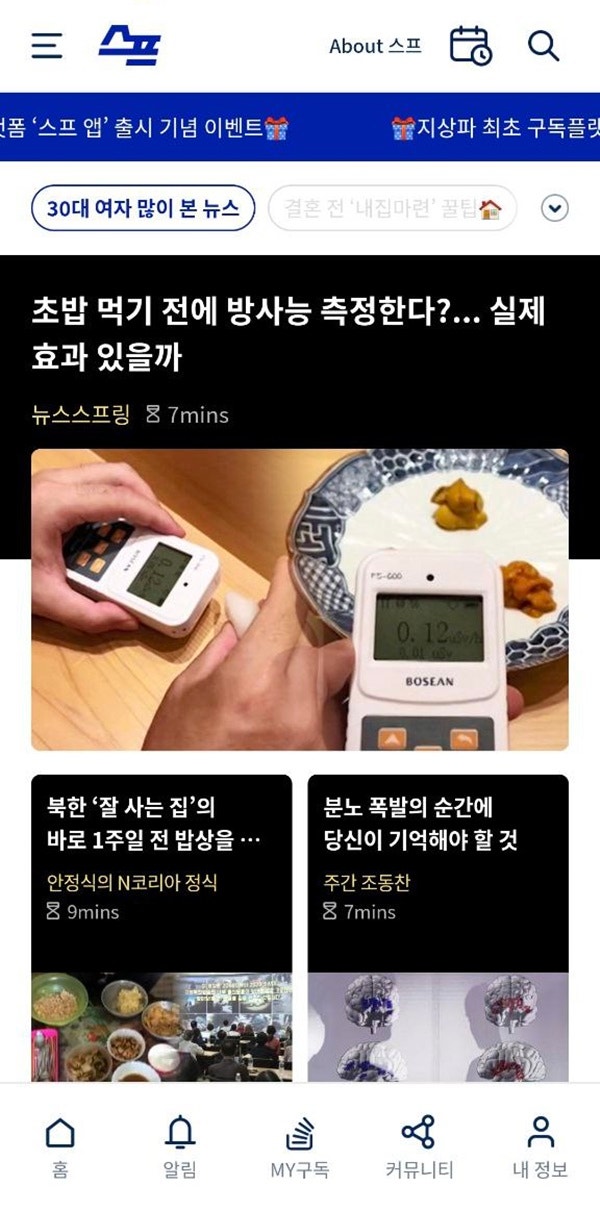Screen dimensions: 600x1211
Task: Open the search magnifier
Action: [543, 46]
